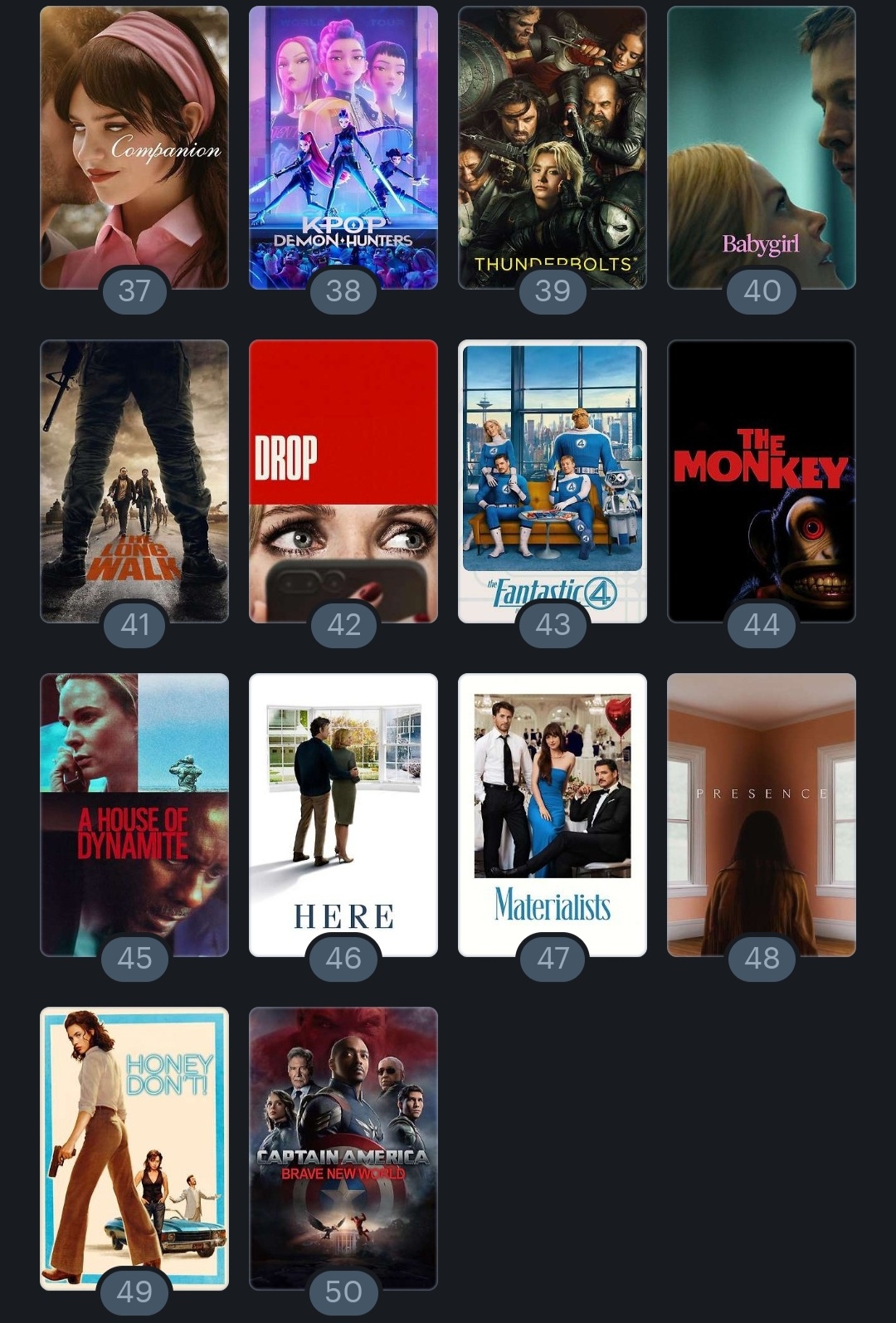Open Captain America Brave New World
The width and height of the screenshot is (896, 1323).
coord(343,1148)
